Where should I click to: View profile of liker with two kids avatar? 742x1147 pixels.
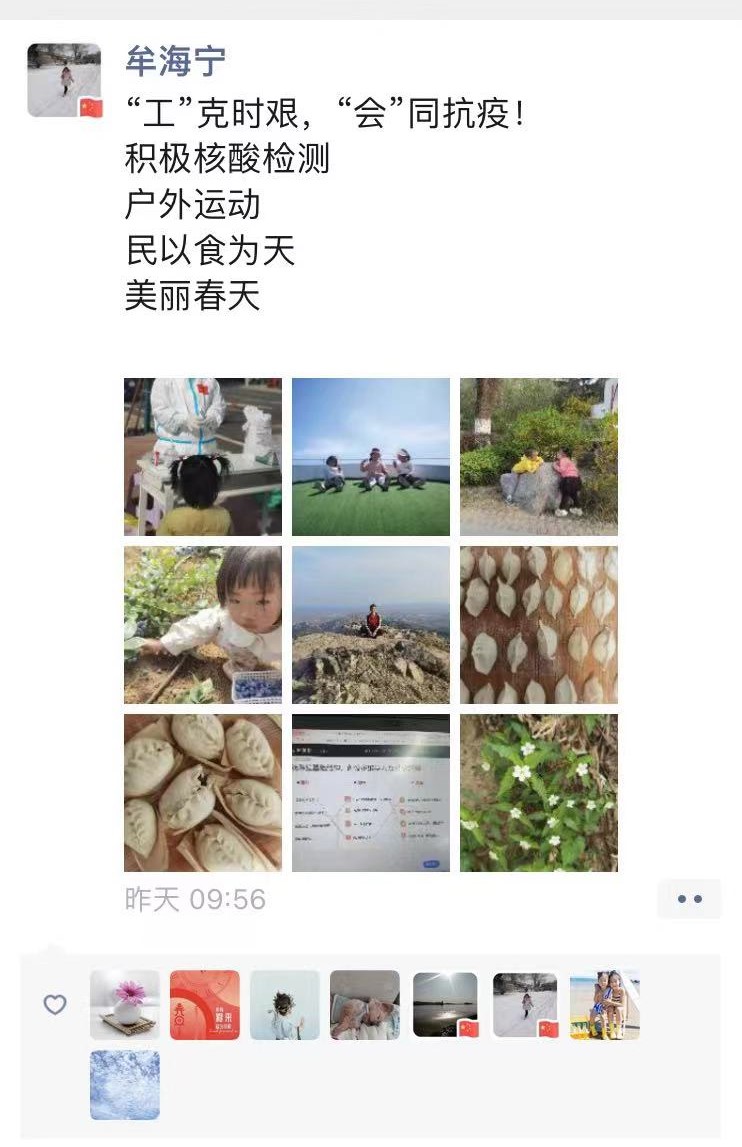[x=605, y=1005]
